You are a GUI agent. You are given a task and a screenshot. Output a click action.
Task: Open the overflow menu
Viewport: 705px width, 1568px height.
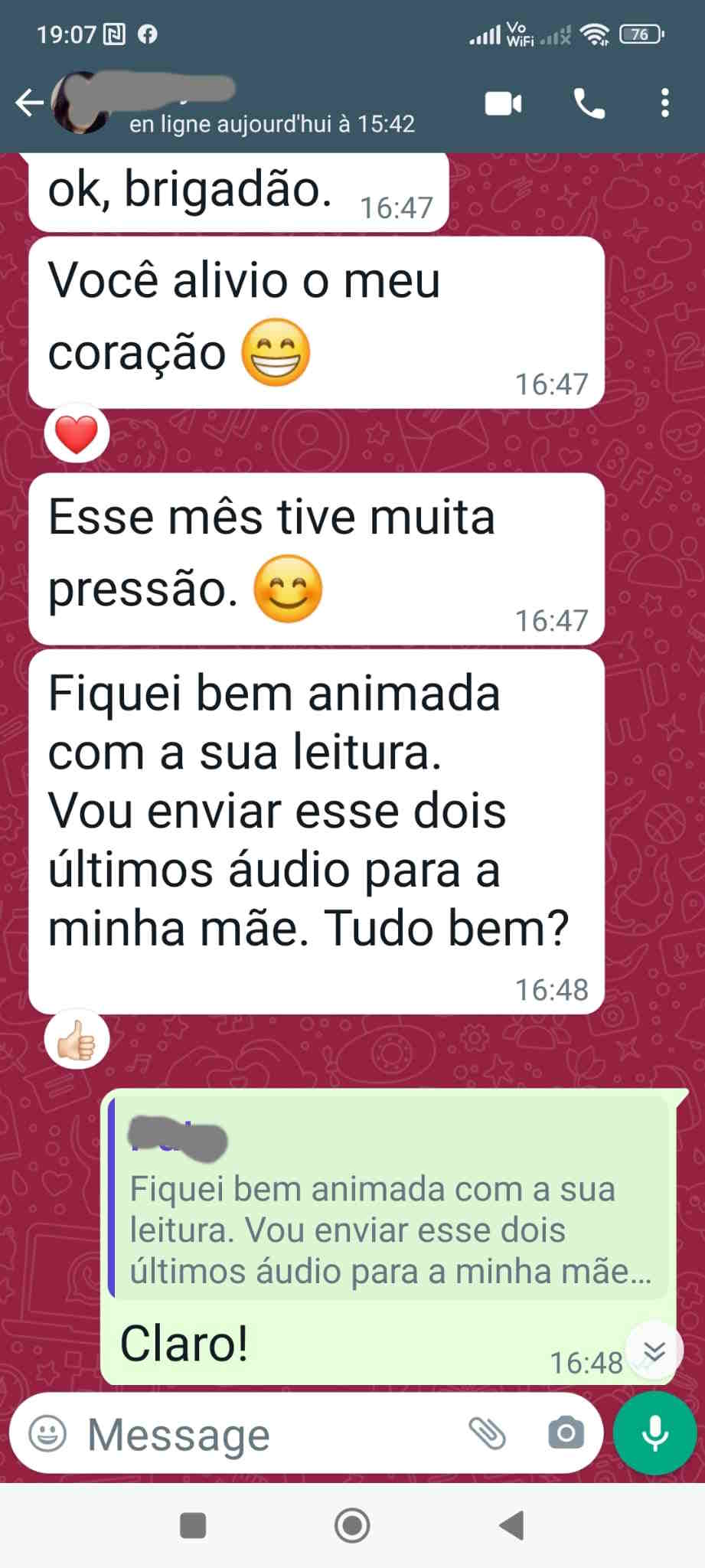pos(664,103)
